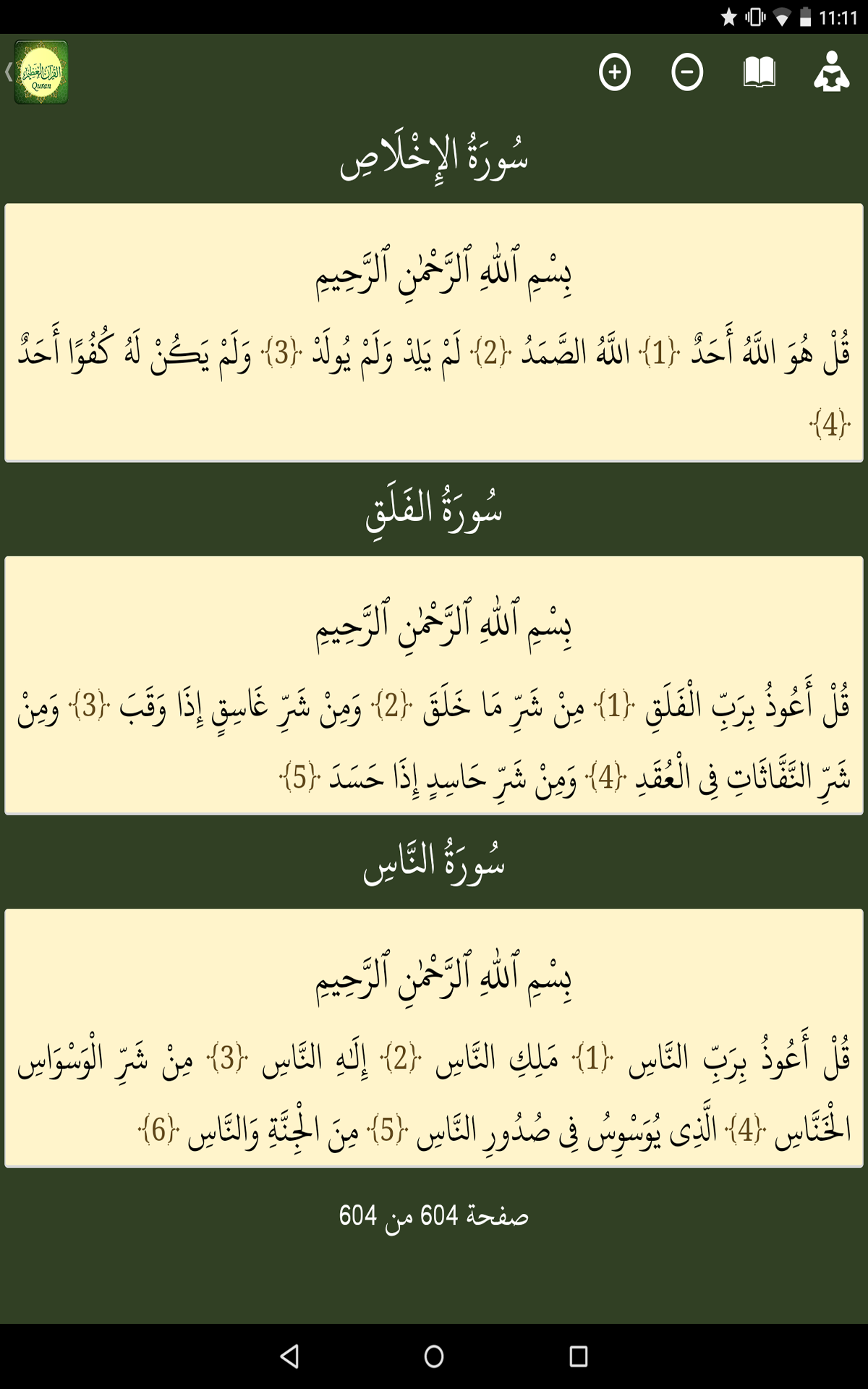Open the bookmarks book icon

point(761,72)
